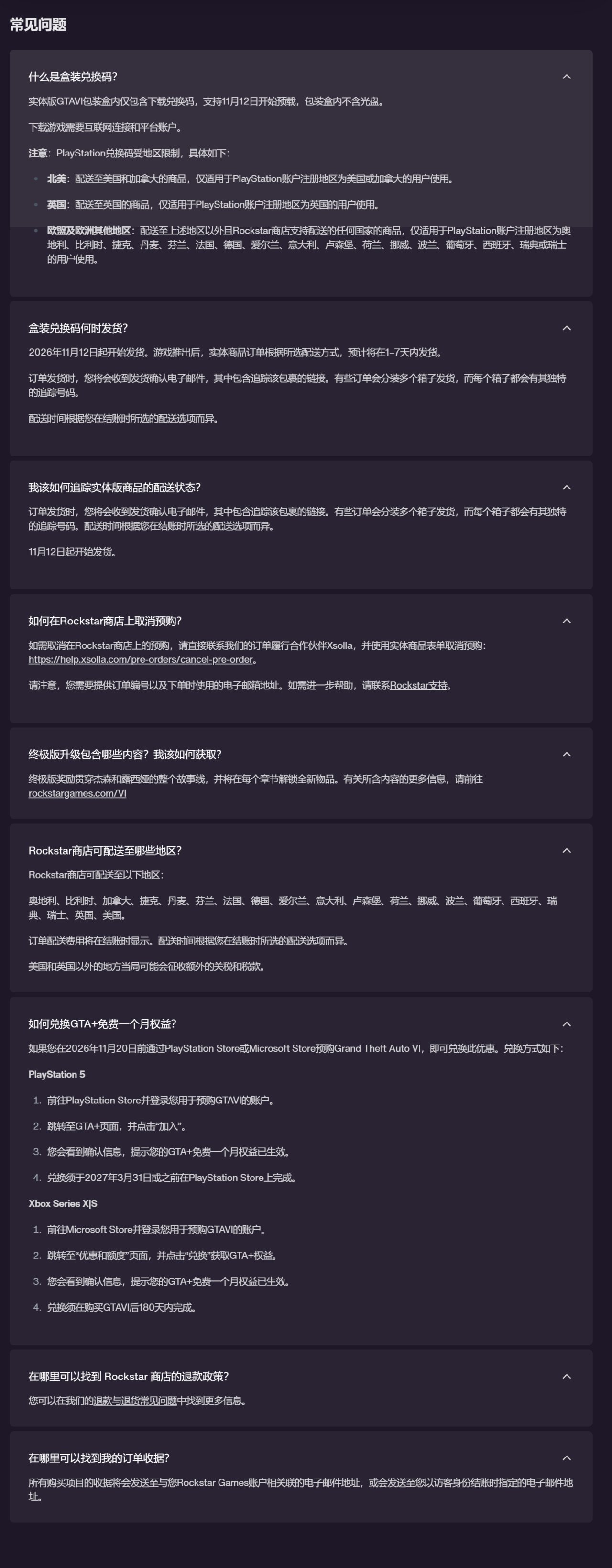Image resolution: width=612 pixels, height=1568 pixels.
Task: Open the rockstargames.com/VI link
Action: 77,793
